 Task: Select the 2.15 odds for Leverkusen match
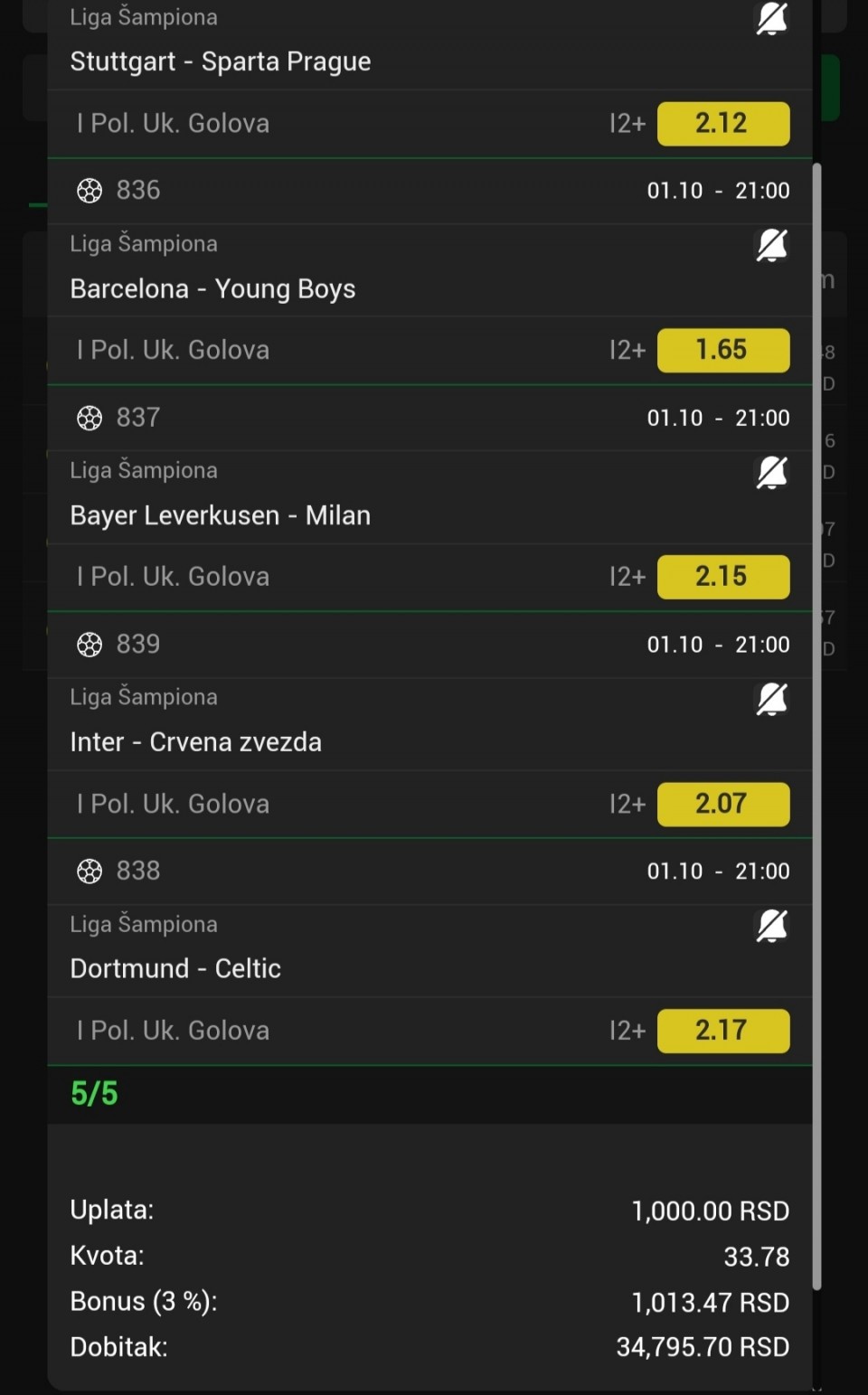[x=722, y=577]
